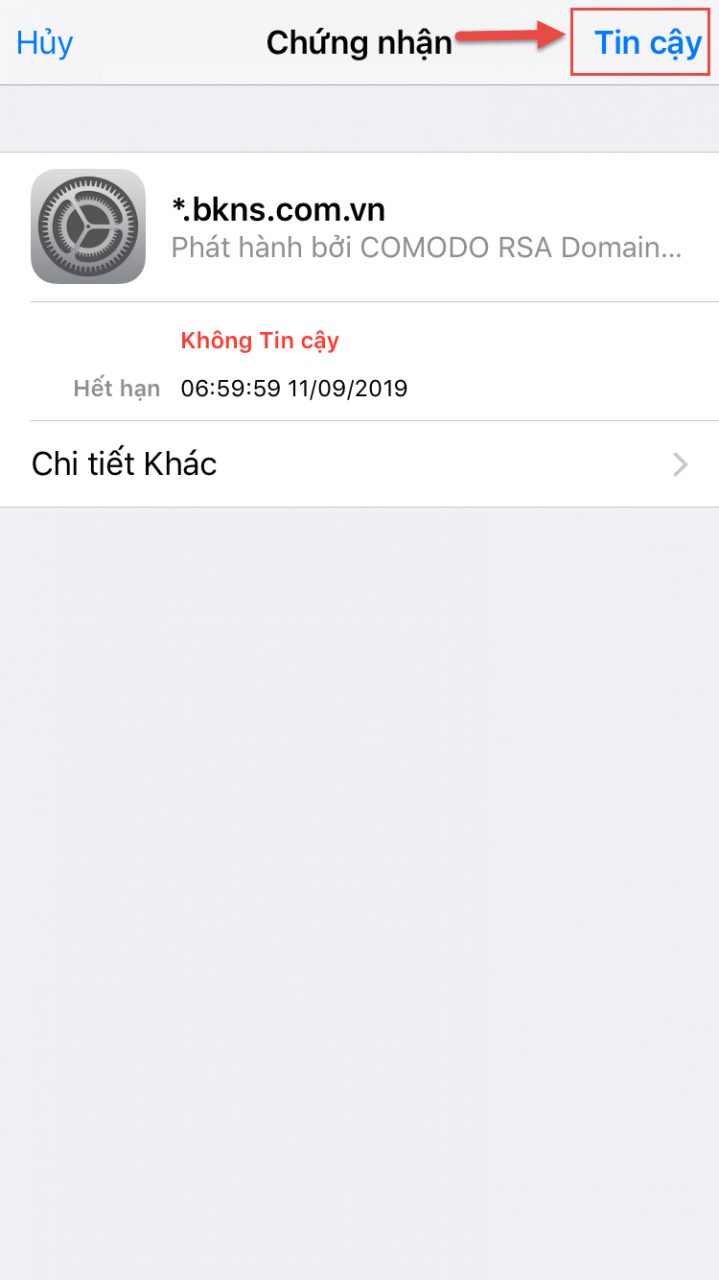Trust the certificate with Tin cậy
The height and width of the screenshot is (1280, 719).
pos(647,44)
